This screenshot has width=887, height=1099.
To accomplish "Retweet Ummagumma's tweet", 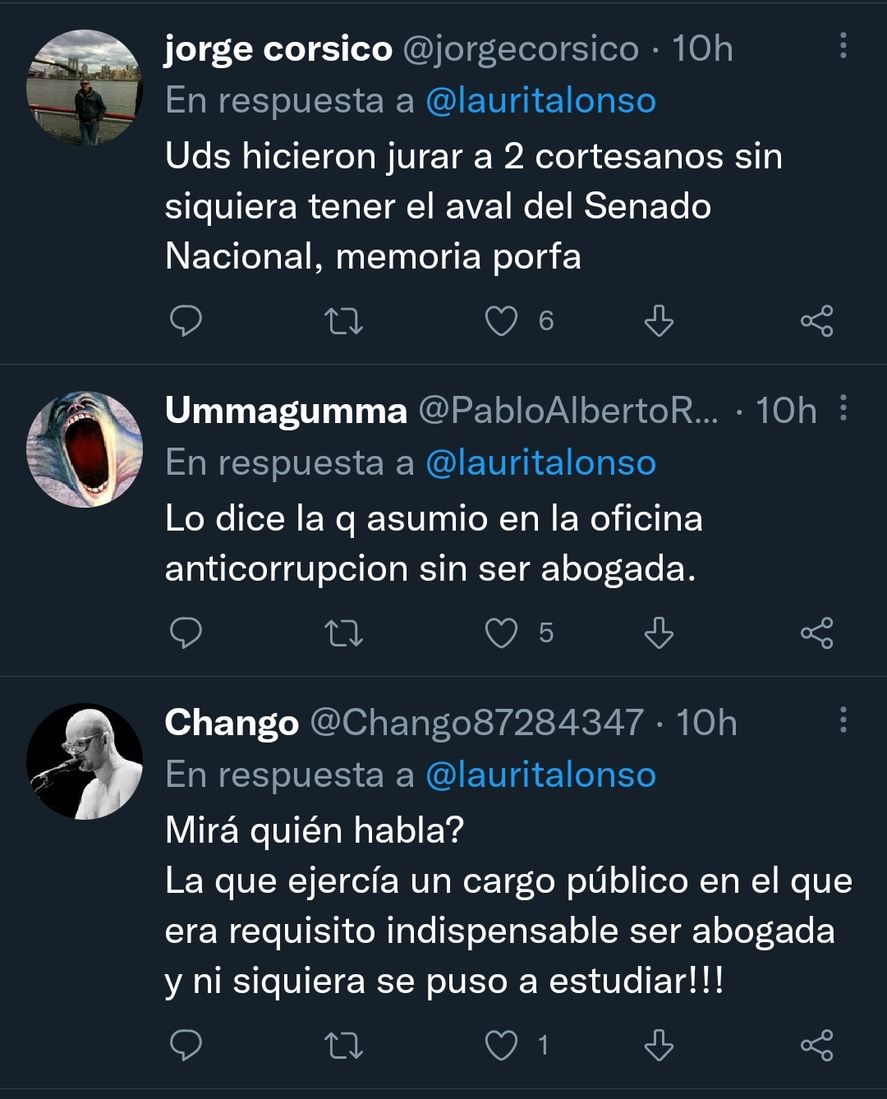I will point(345,633).
